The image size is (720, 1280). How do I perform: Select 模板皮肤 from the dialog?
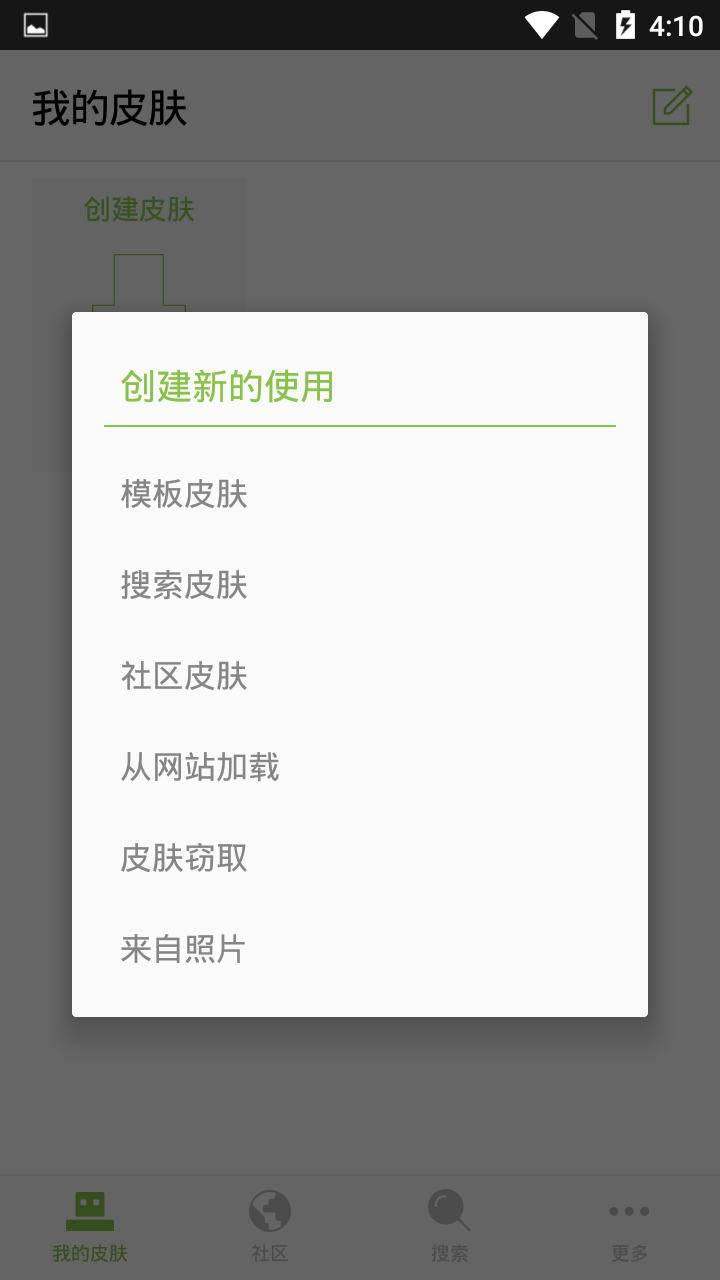[x=185, y=494]
